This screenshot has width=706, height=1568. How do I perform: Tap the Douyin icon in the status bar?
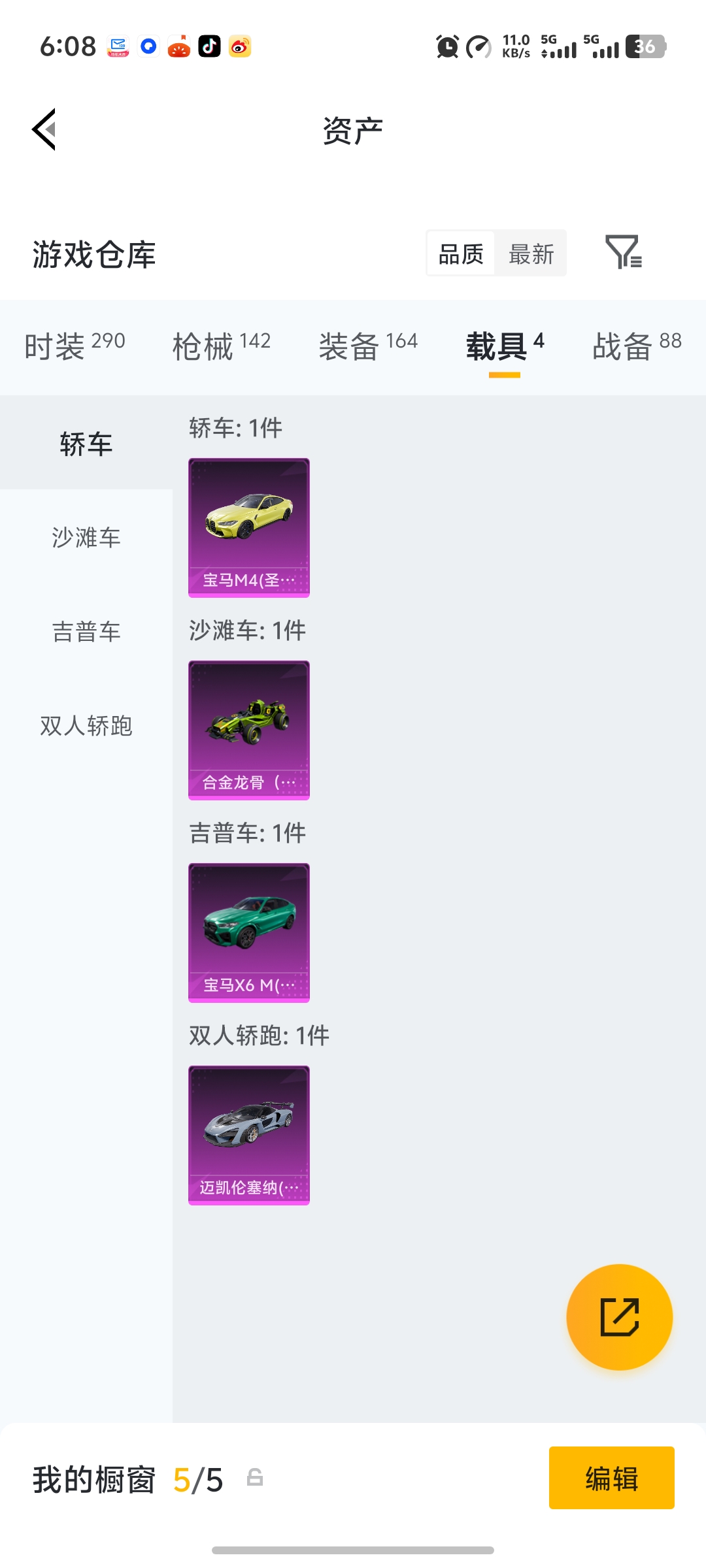click(208, 46)
